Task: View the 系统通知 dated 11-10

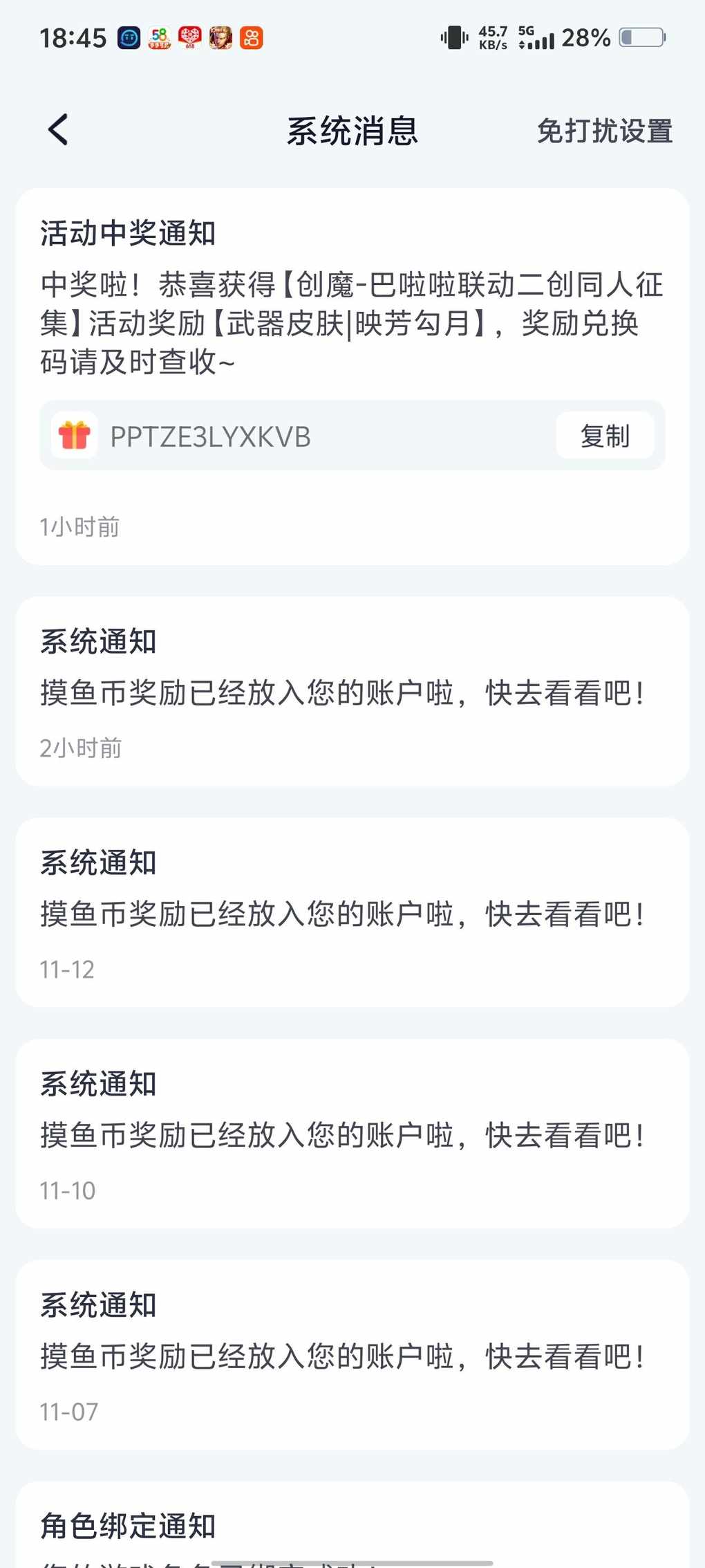Action: click(352, 1134)
